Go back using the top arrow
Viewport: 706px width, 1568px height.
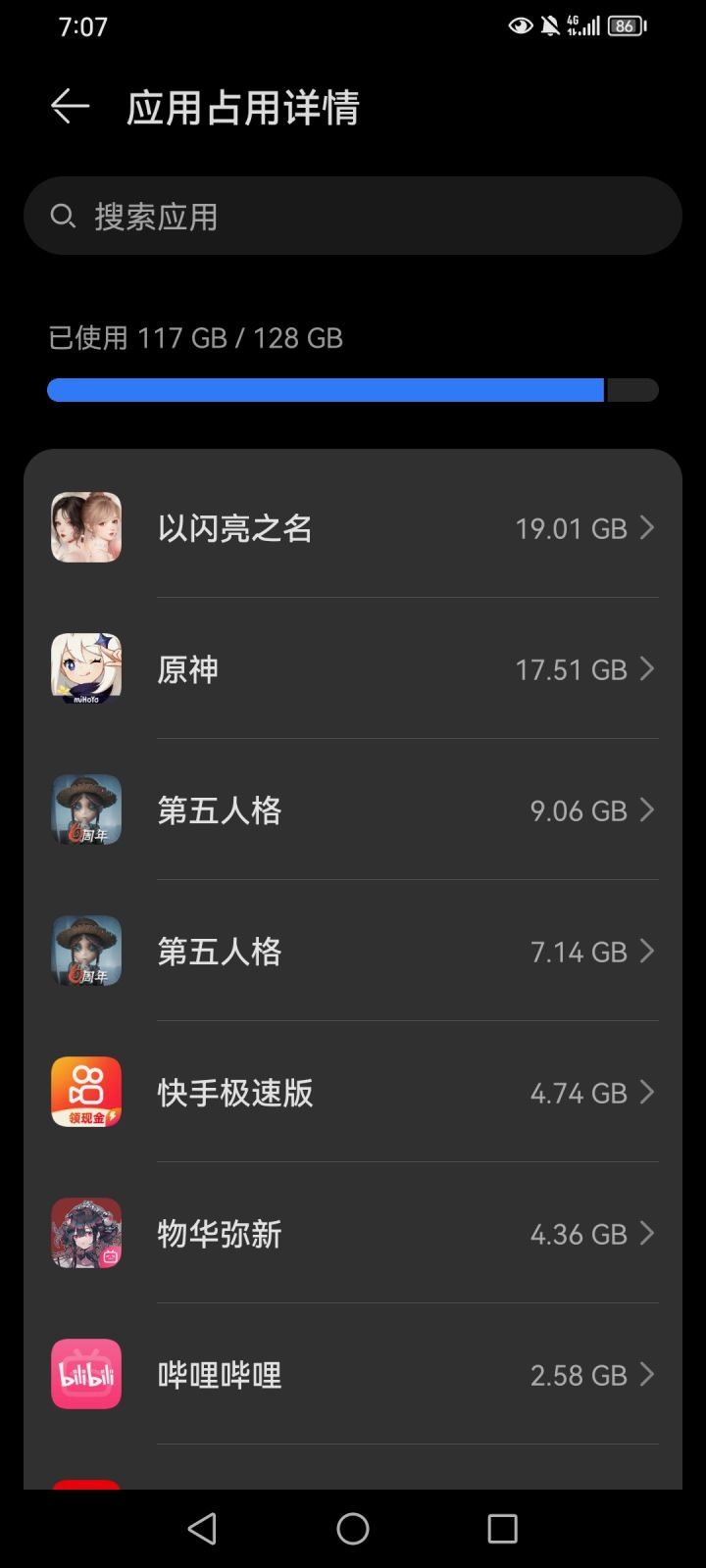click(x=70, y=107)
